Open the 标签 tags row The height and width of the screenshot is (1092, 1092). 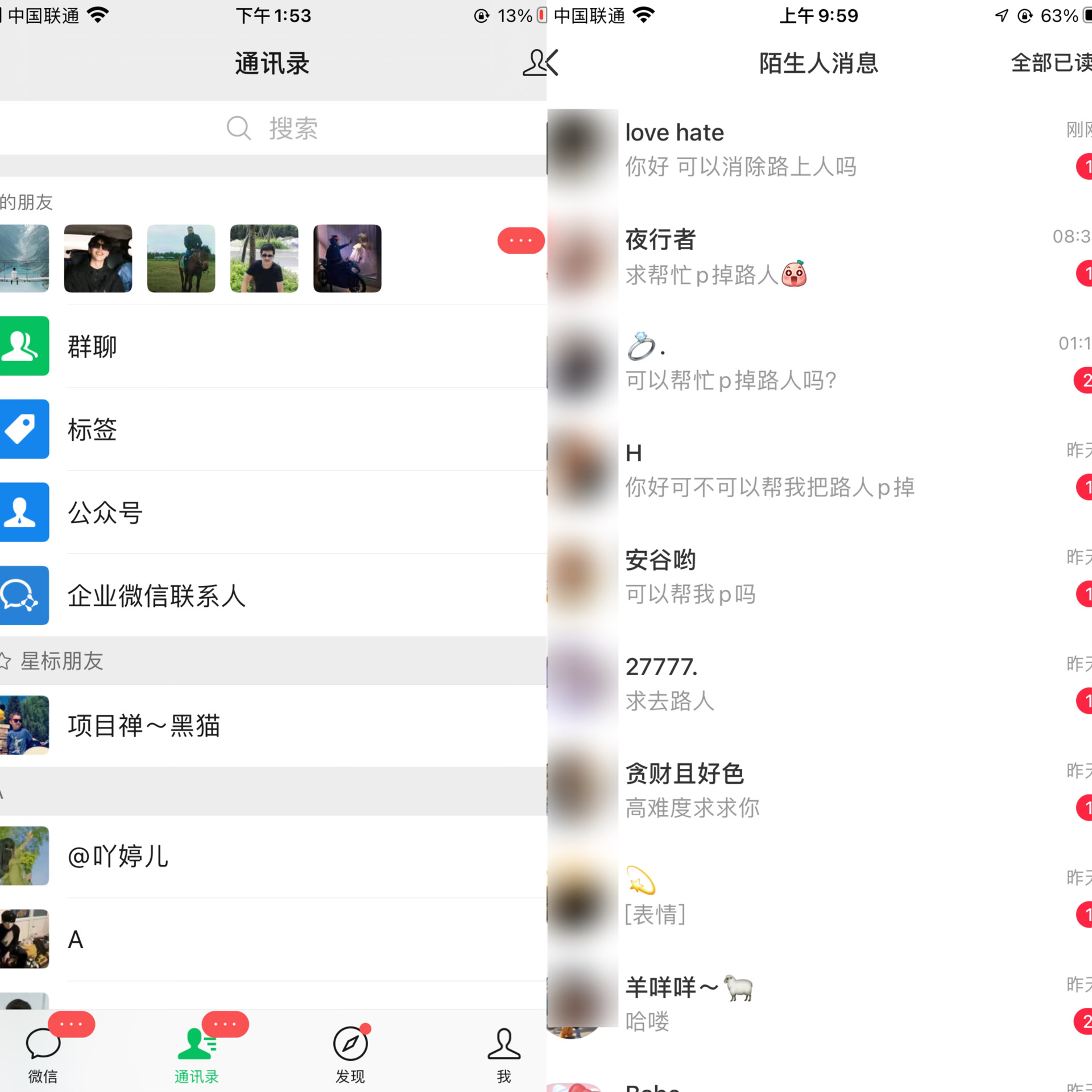point(273,429)
